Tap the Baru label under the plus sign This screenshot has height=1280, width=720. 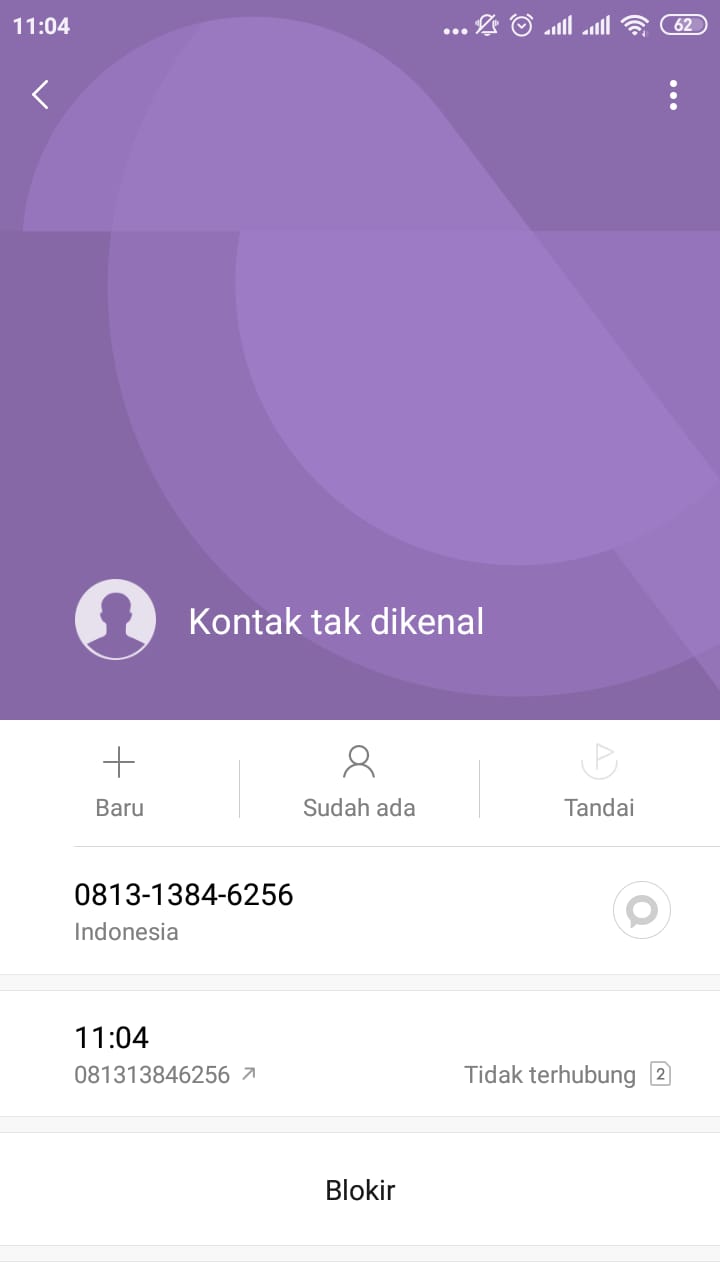coord(119,807)
